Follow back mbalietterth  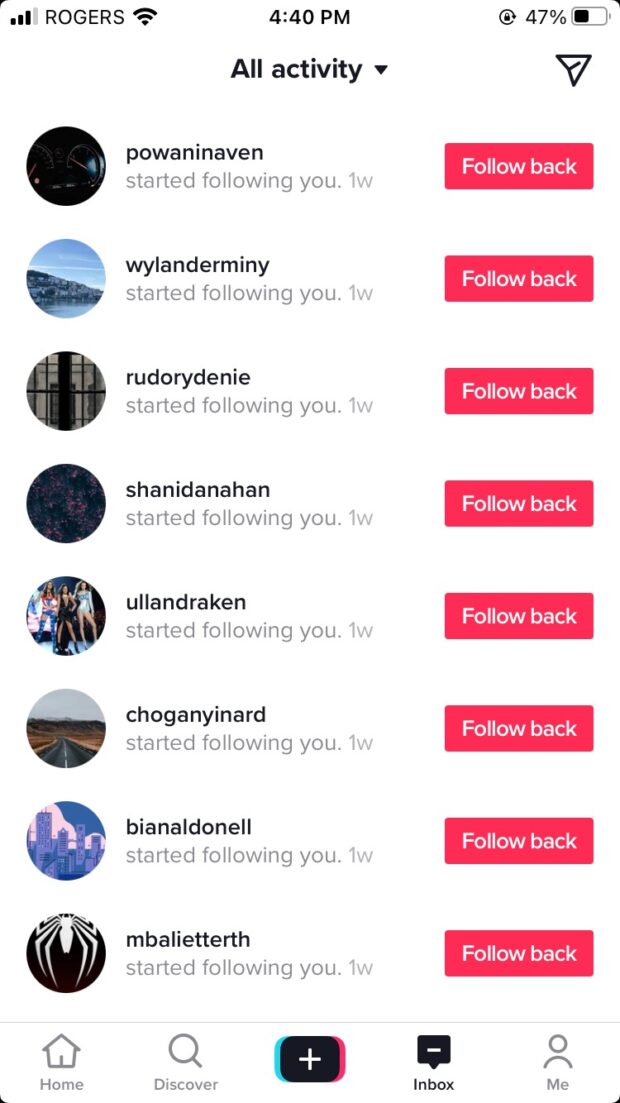point(519,954)
